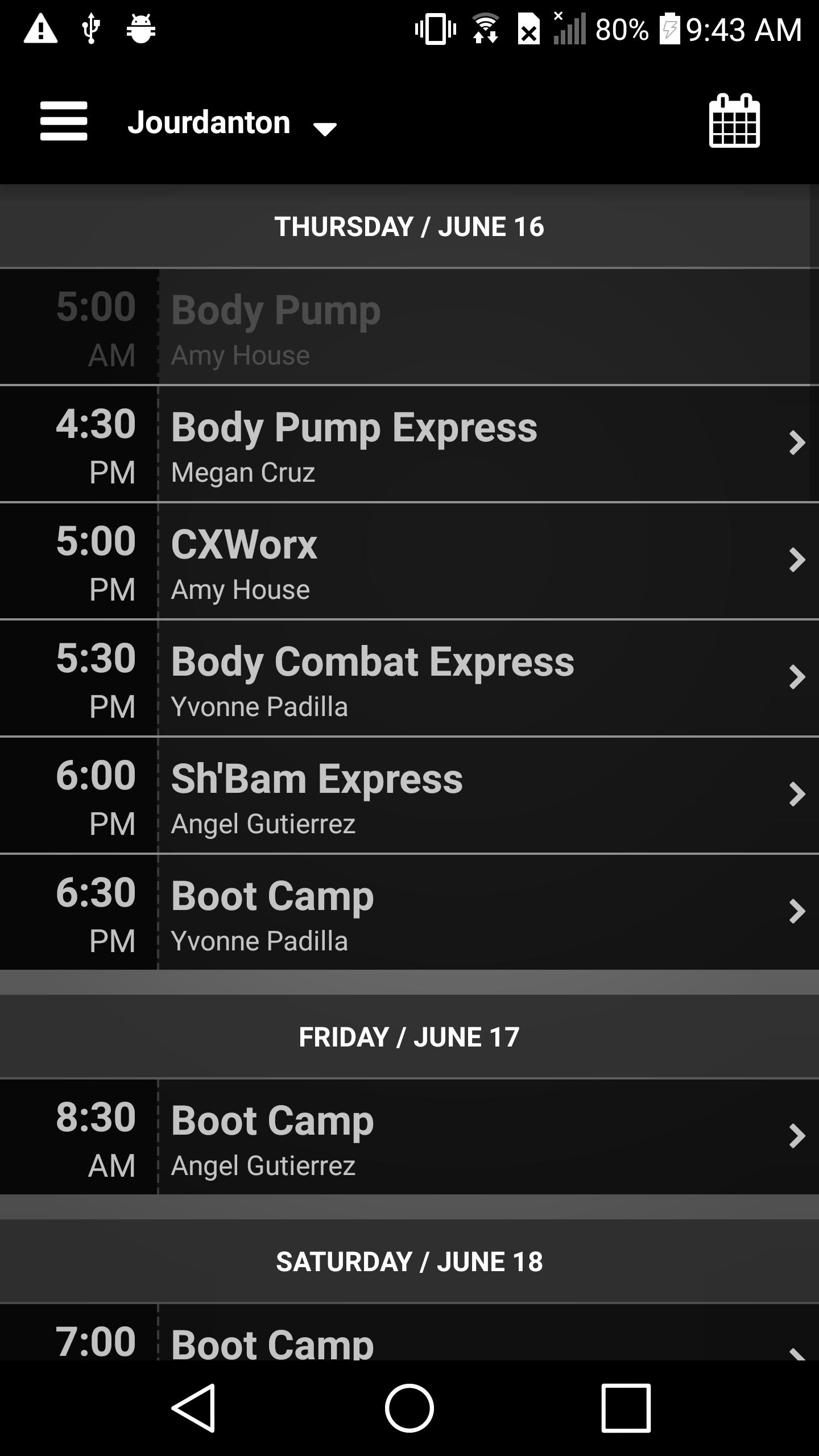This screenshot has height=1456, width=819.
Task: Open Sh'Bam Express with Angel Gutierrez
Action: (x=409, y=796)
